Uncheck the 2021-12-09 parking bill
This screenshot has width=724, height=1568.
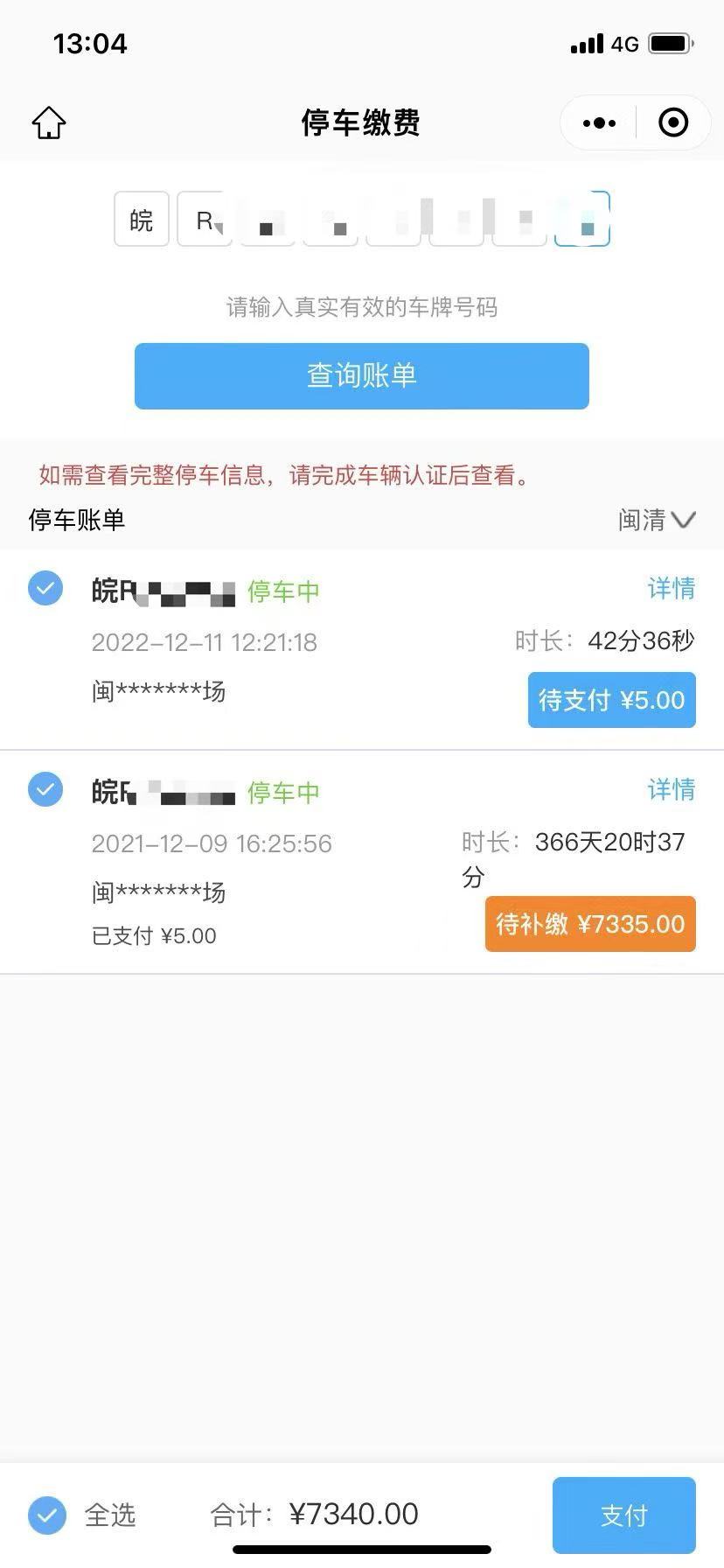45,789
